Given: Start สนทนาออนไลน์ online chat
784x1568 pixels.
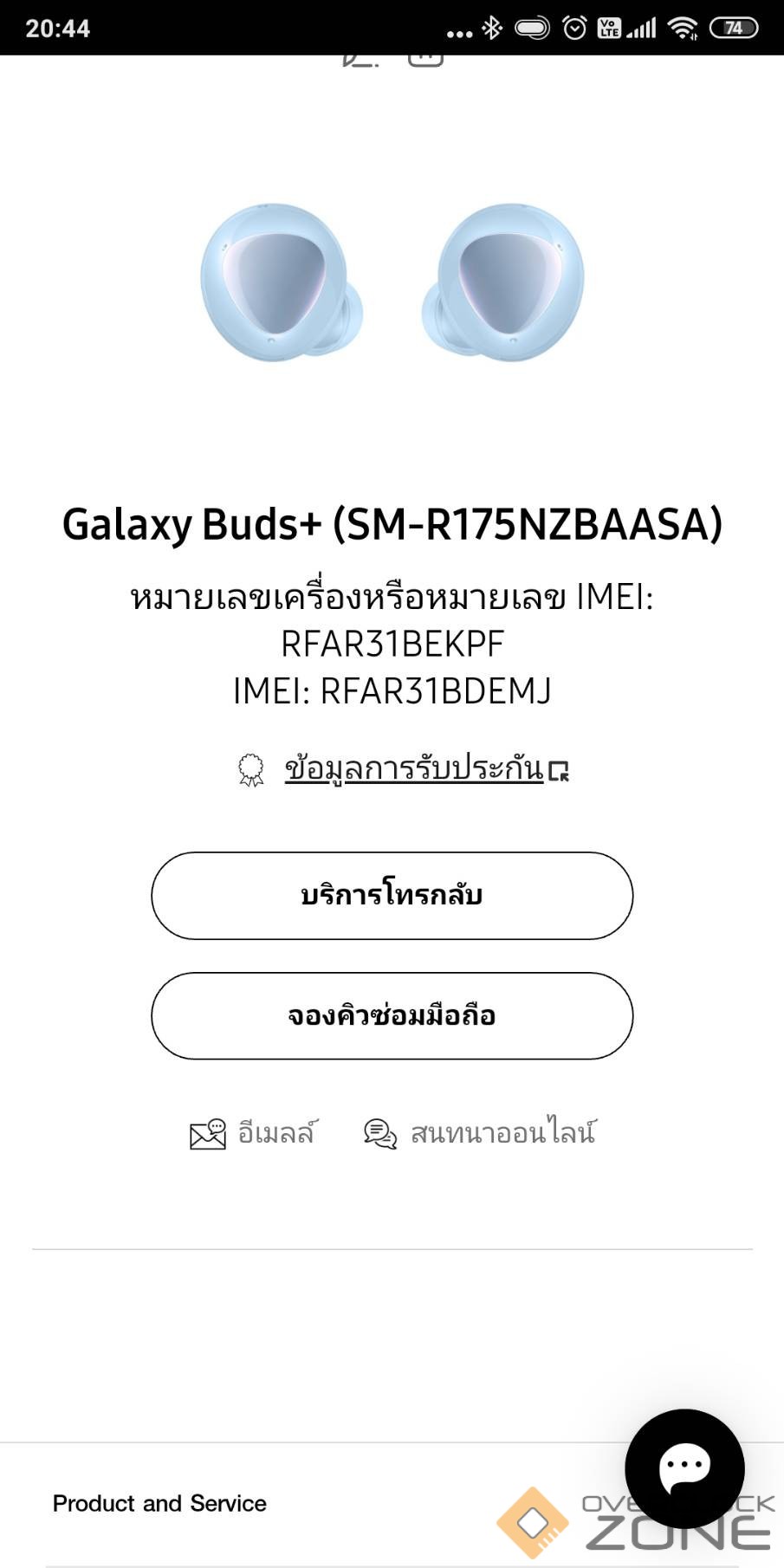Looking at the screenshot, I should tap(481, 1133).
